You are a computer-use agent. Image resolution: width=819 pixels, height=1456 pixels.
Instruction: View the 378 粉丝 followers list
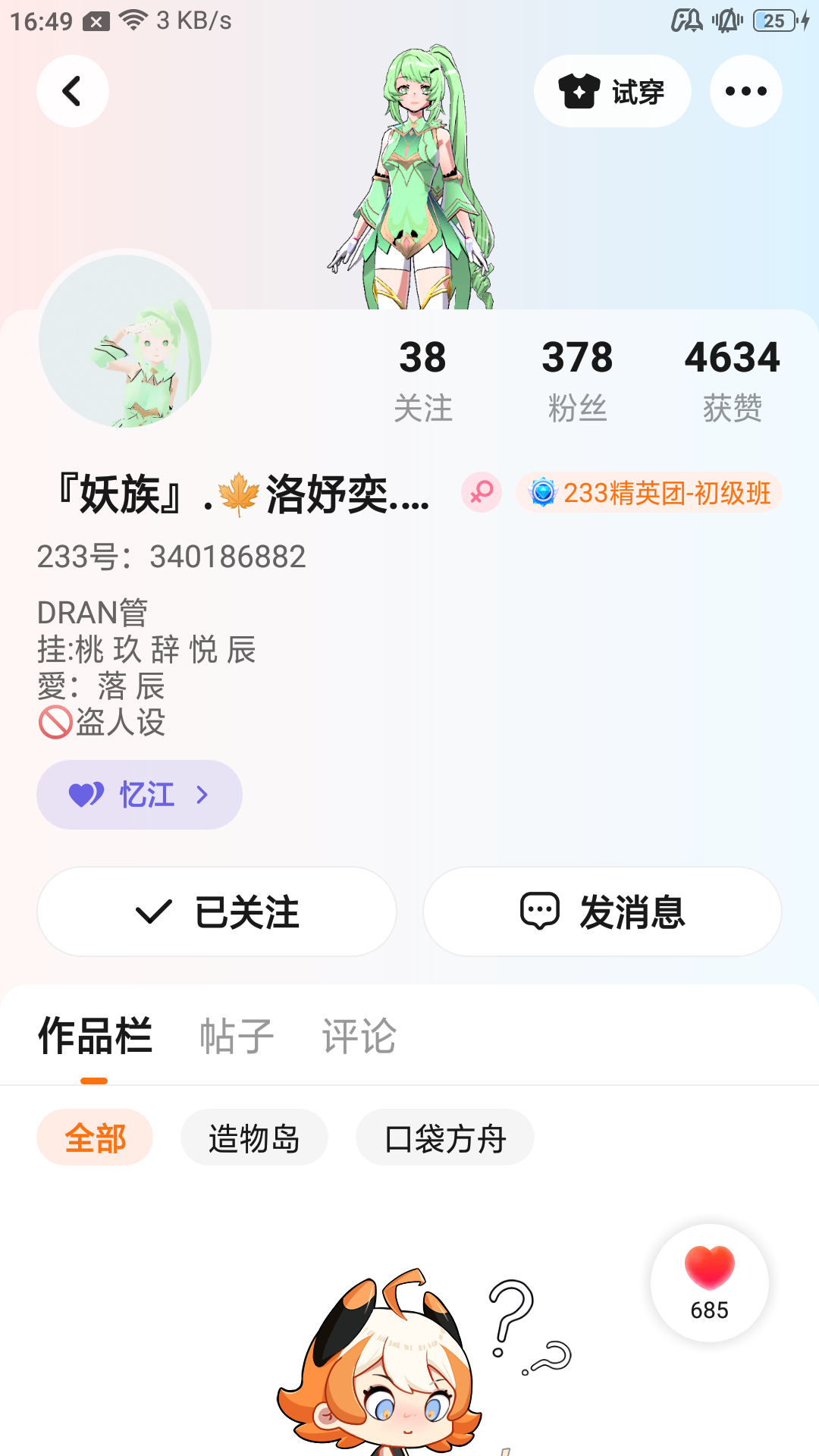pos(577,379)
